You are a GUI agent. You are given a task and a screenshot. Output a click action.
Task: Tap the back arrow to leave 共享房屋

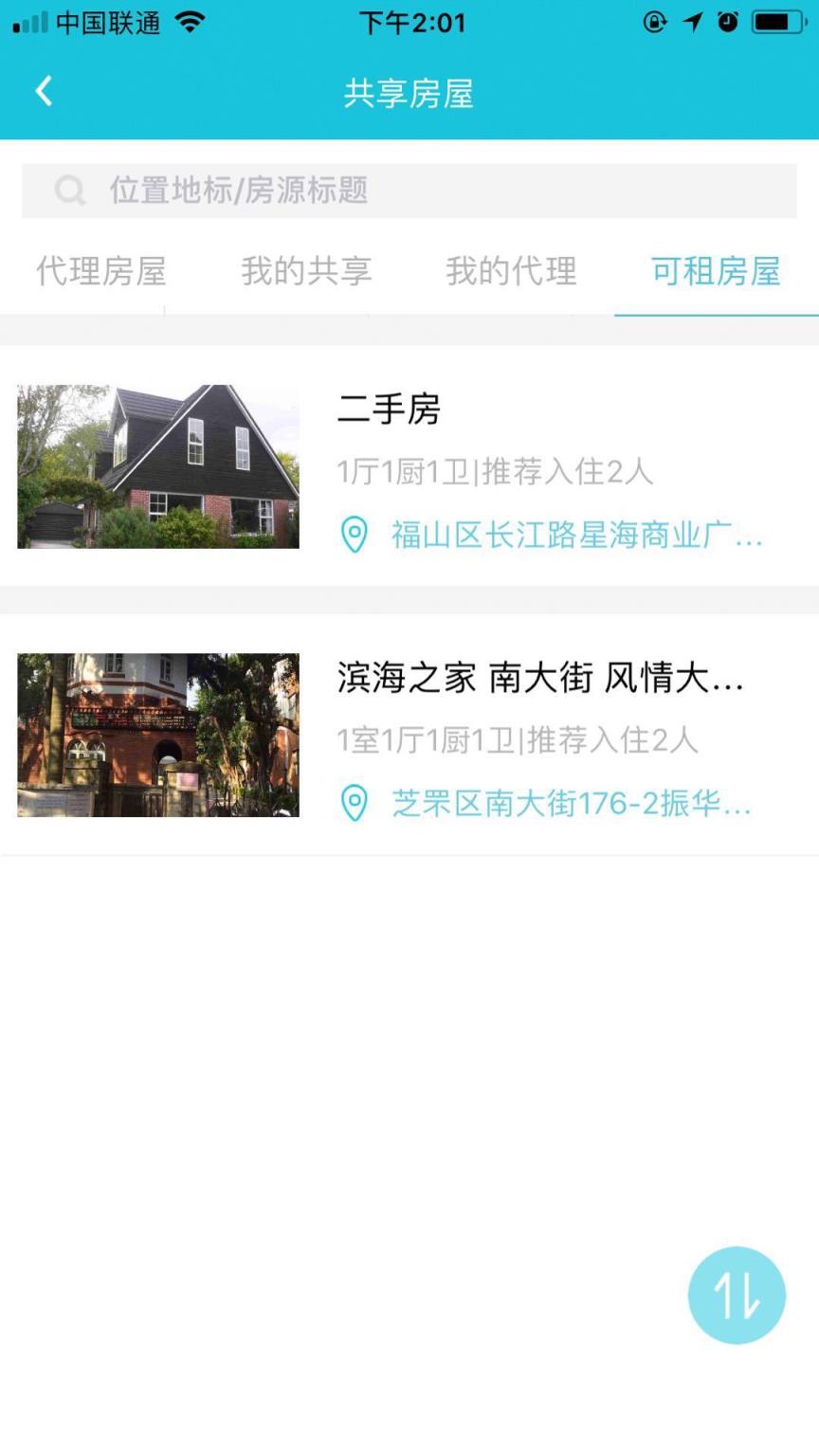[x=42, y=90]
